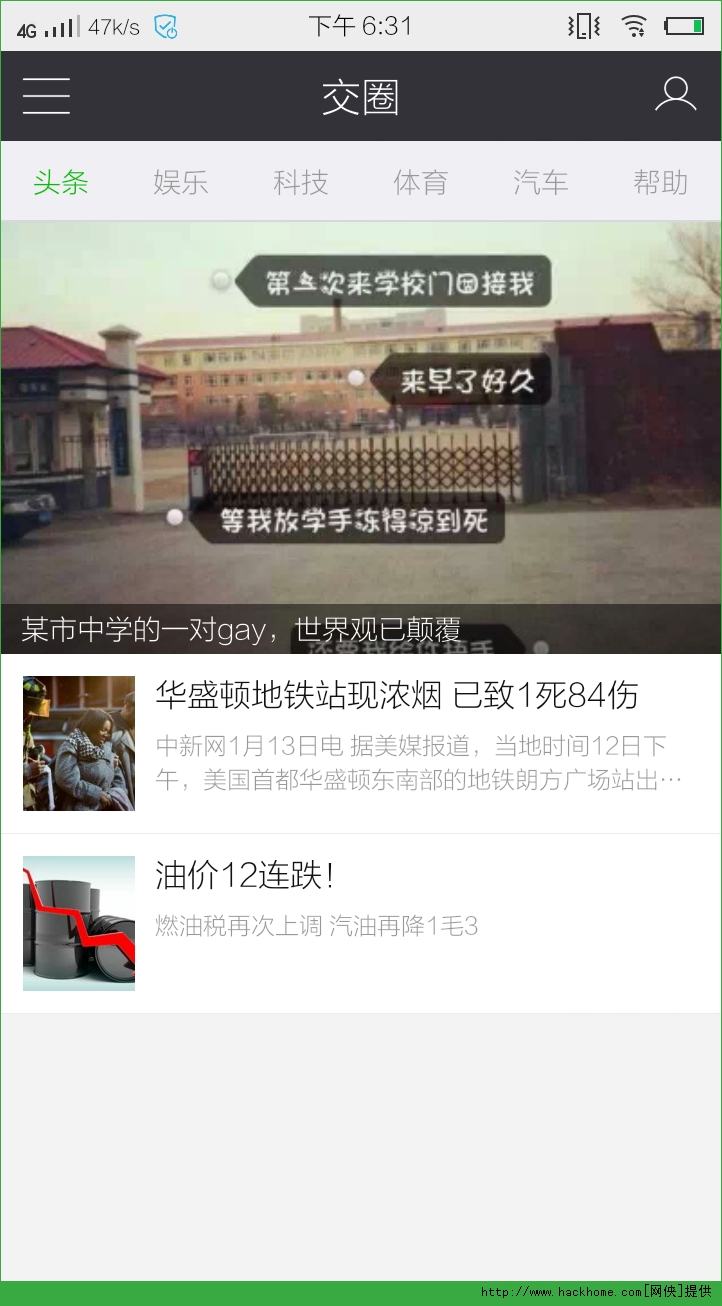Open the 汽车 tab
Screen dimensions: 722x1306
click(541, 182)
